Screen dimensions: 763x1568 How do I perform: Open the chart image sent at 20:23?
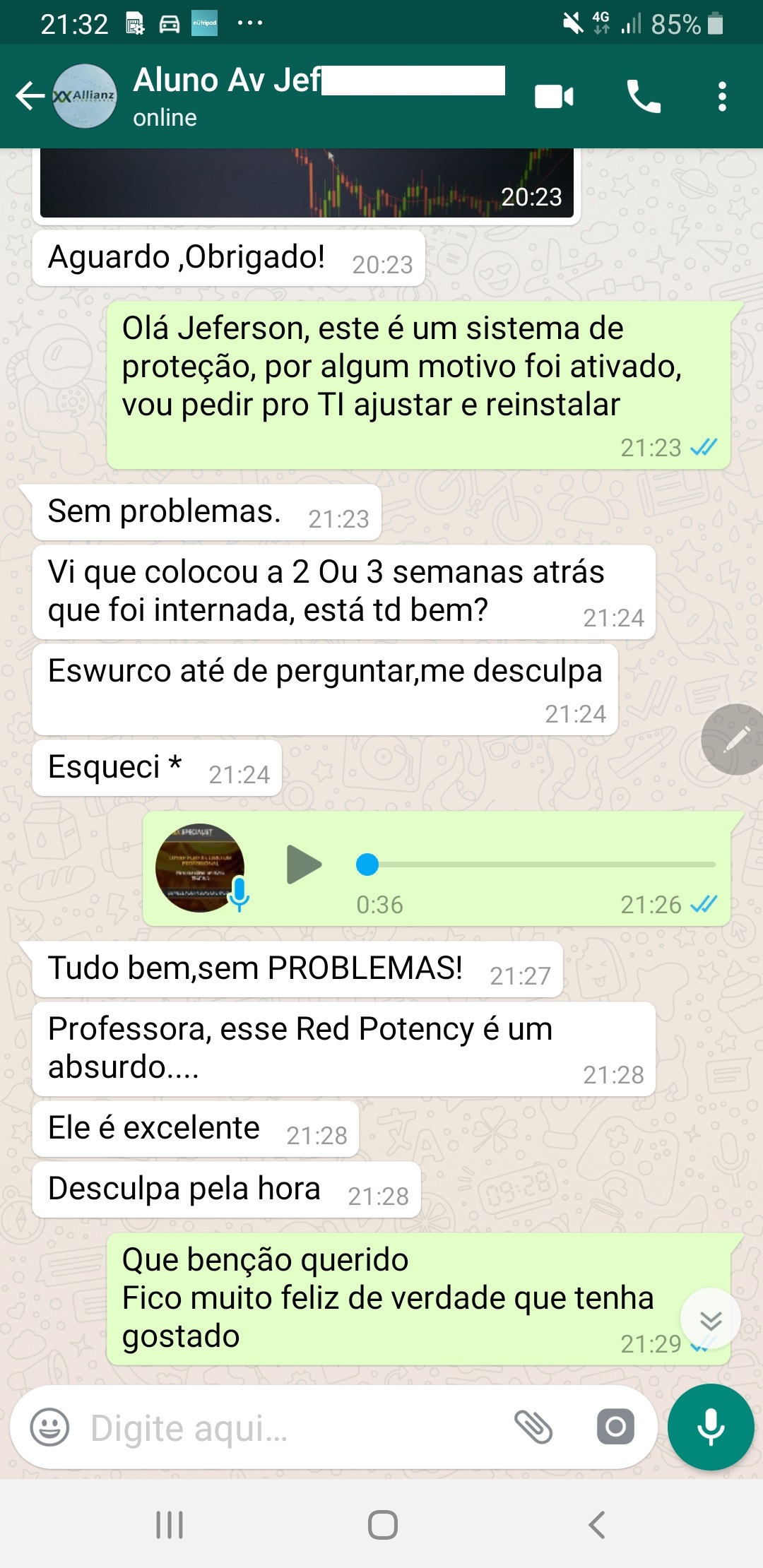[307, 182]
